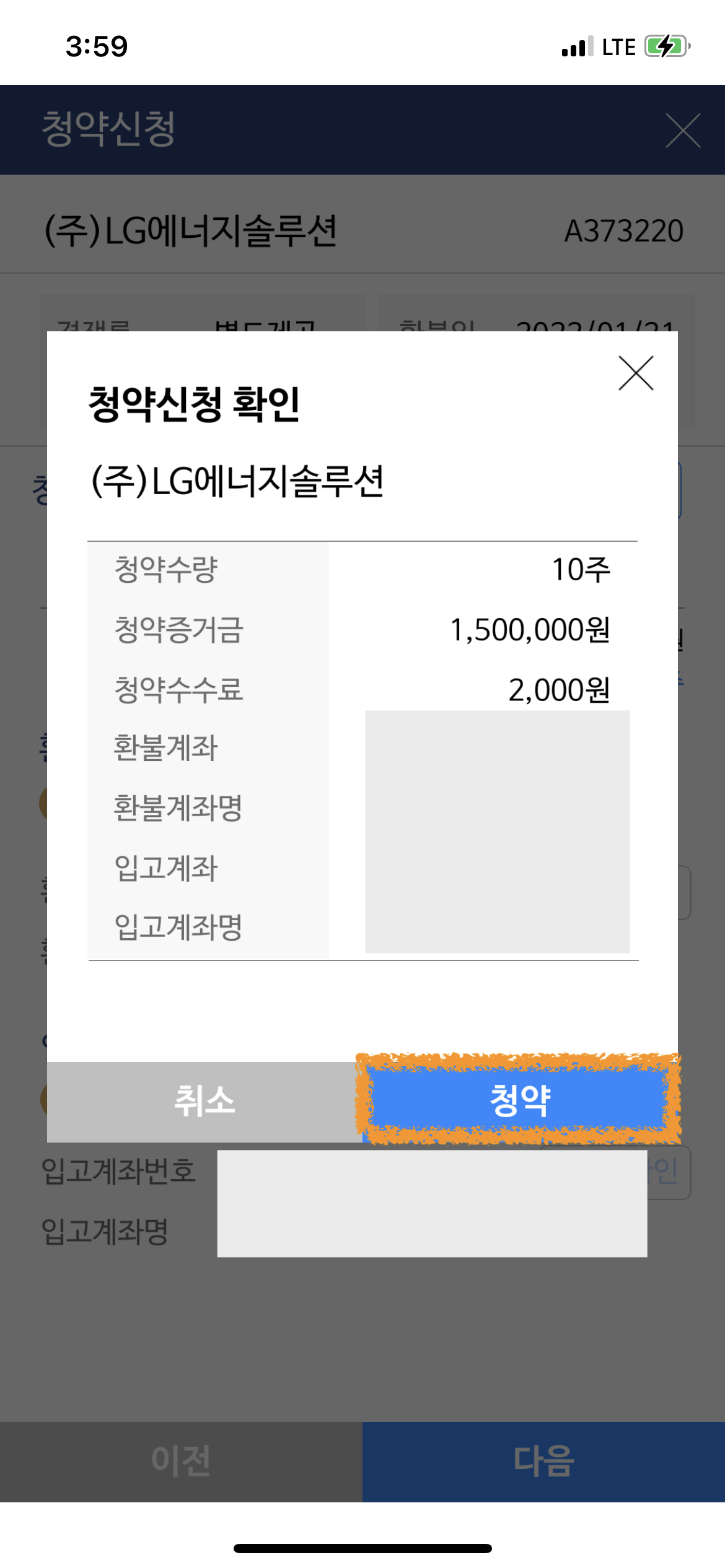Tap the 다음 next button at bottom

[x=543, y=1459]
